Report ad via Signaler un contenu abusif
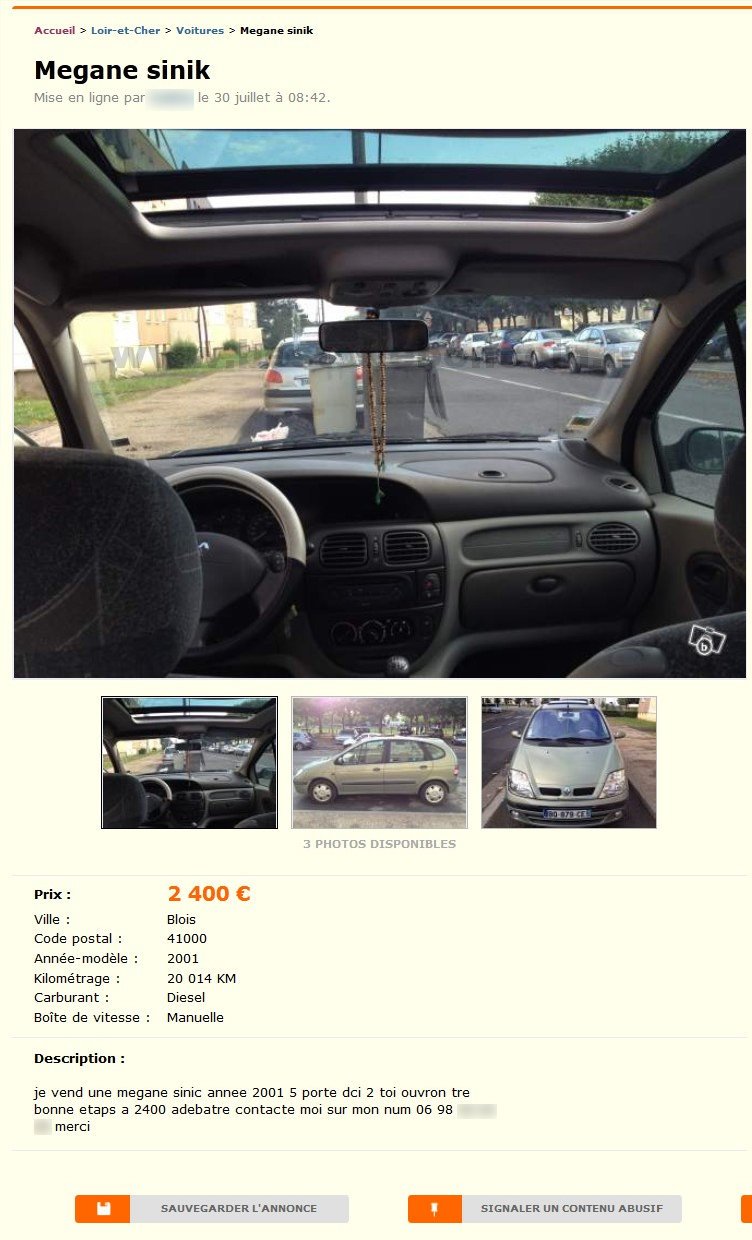The width and height of the screenshot is (752, 1240). click(x=545, y=1208)
